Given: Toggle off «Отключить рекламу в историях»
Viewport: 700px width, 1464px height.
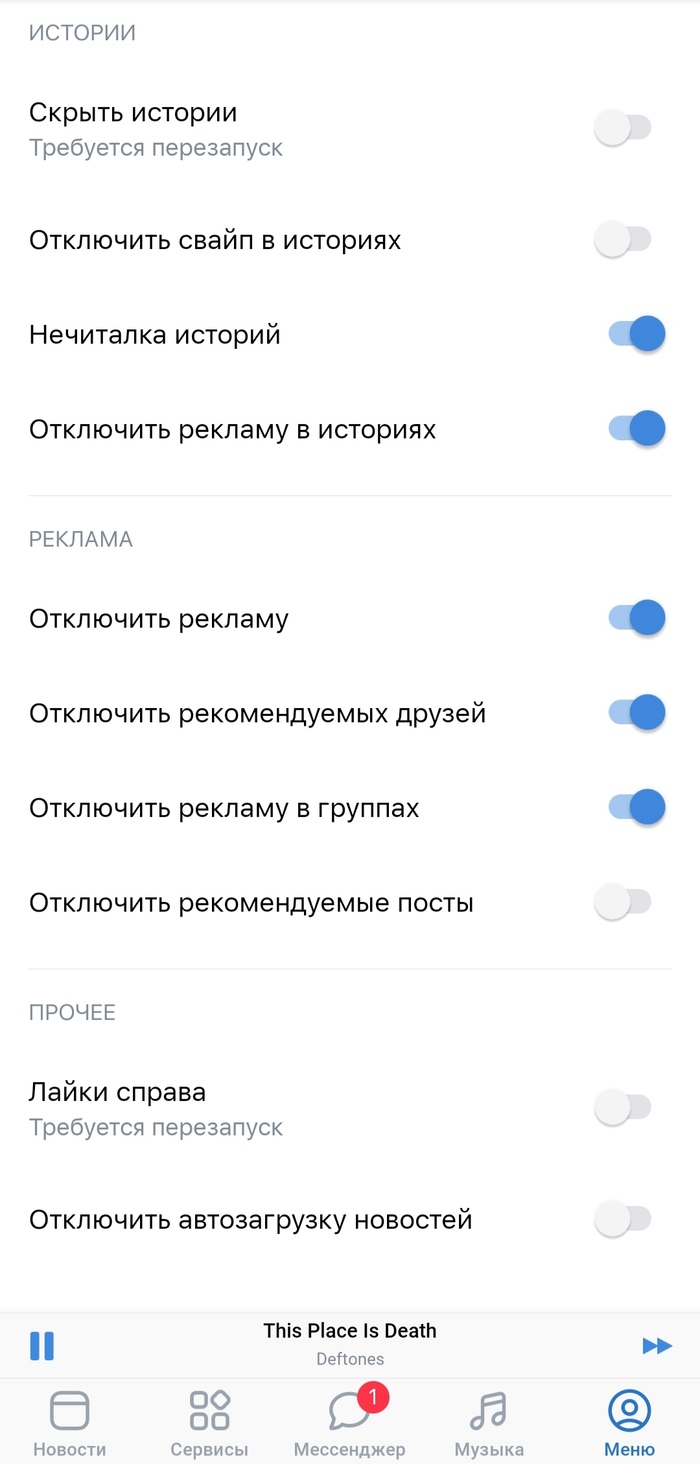Looking at the screenshot, I should point(637,429).
